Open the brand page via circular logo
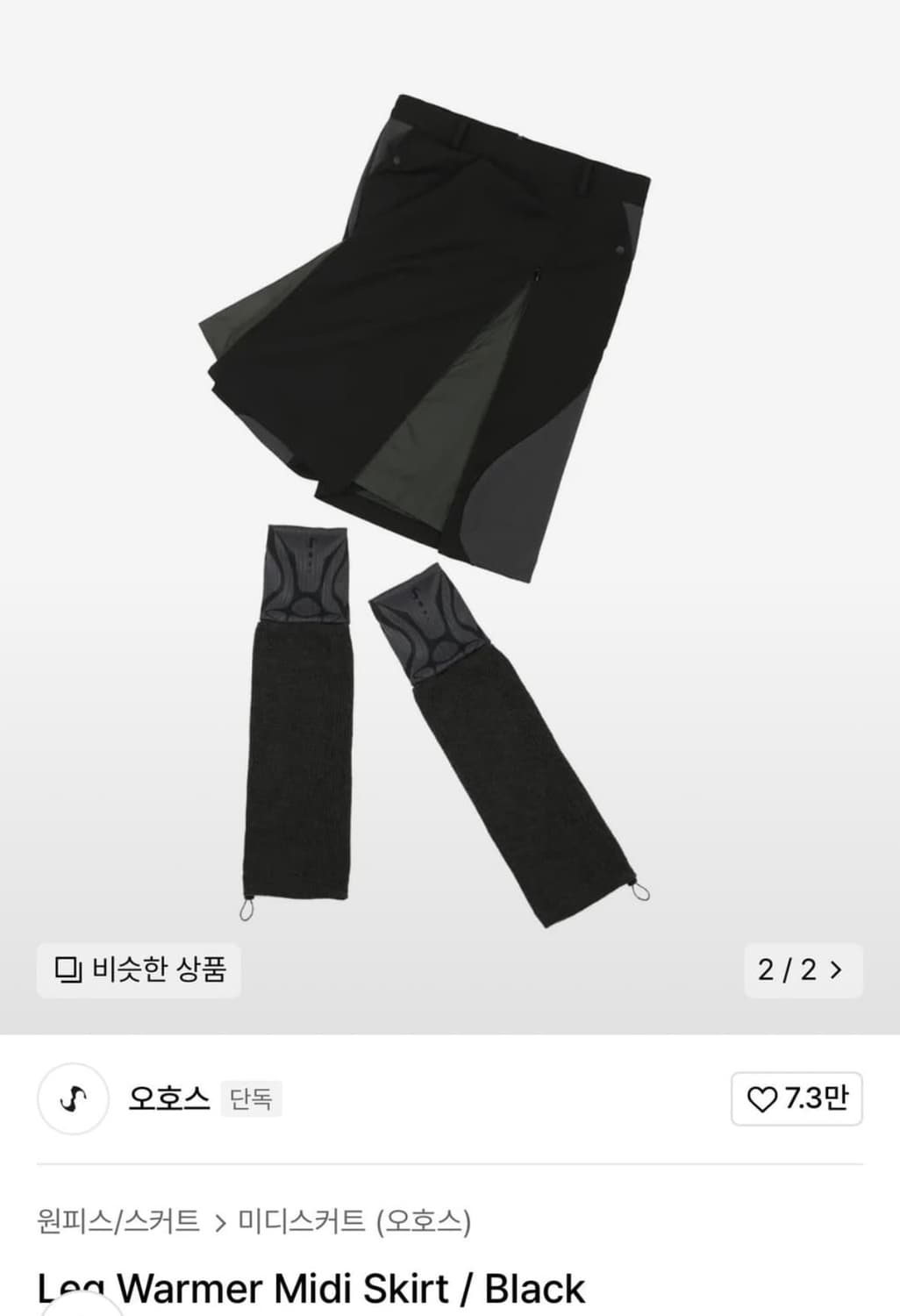 point(73,1096)
